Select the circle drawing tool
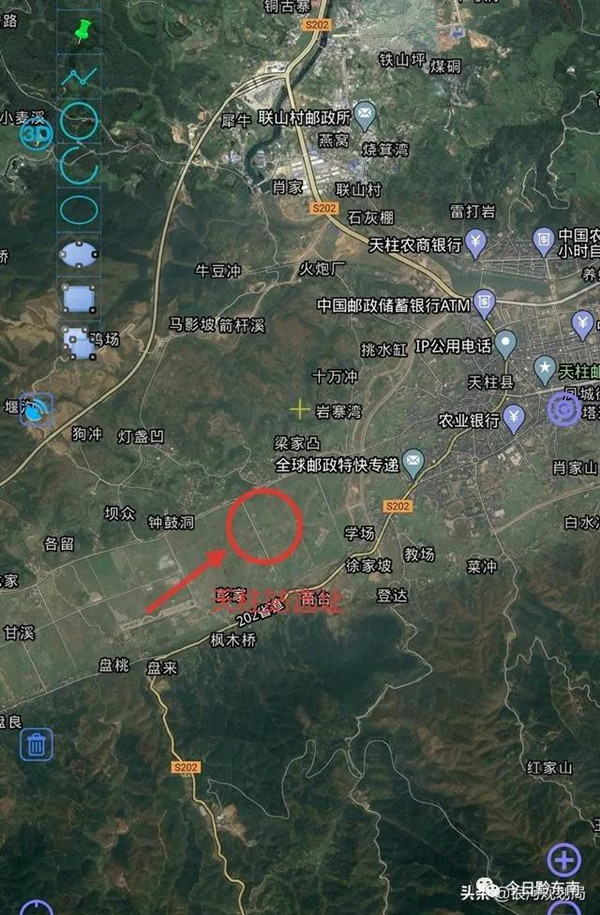 [x=79, y=121]
